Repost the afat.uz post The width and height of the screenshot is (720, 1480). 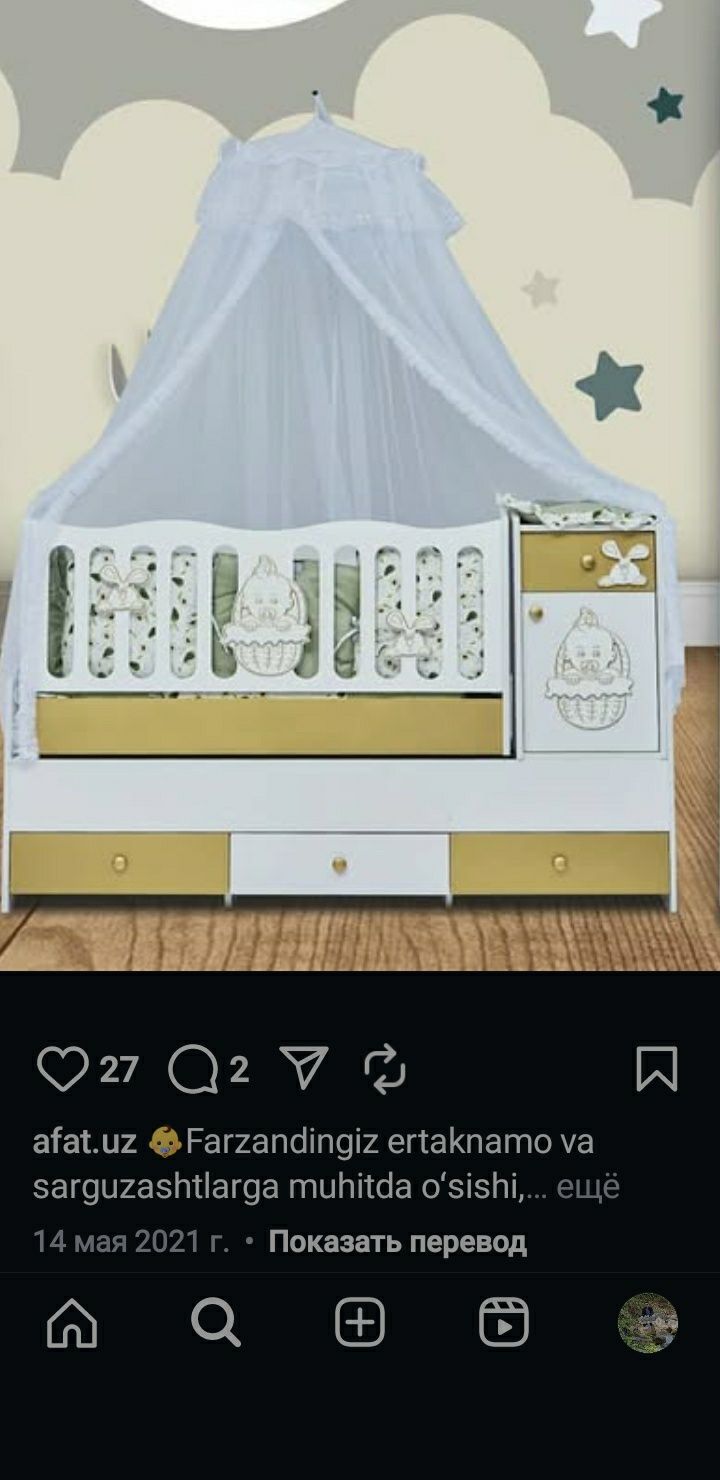pos(385,1069)
